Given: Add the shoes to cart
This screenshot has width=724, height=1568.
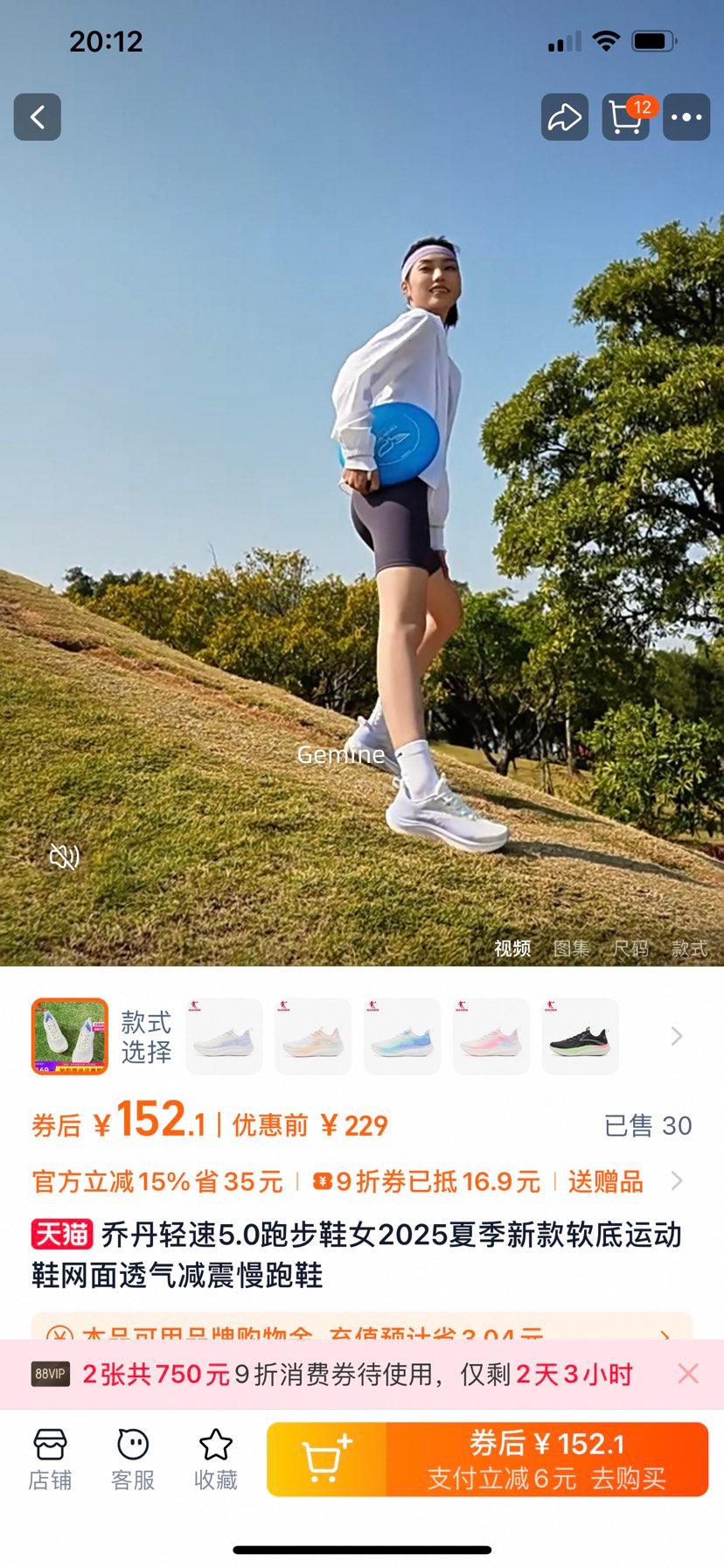Looking at the screenshot, I should [x=326, y=1459].
